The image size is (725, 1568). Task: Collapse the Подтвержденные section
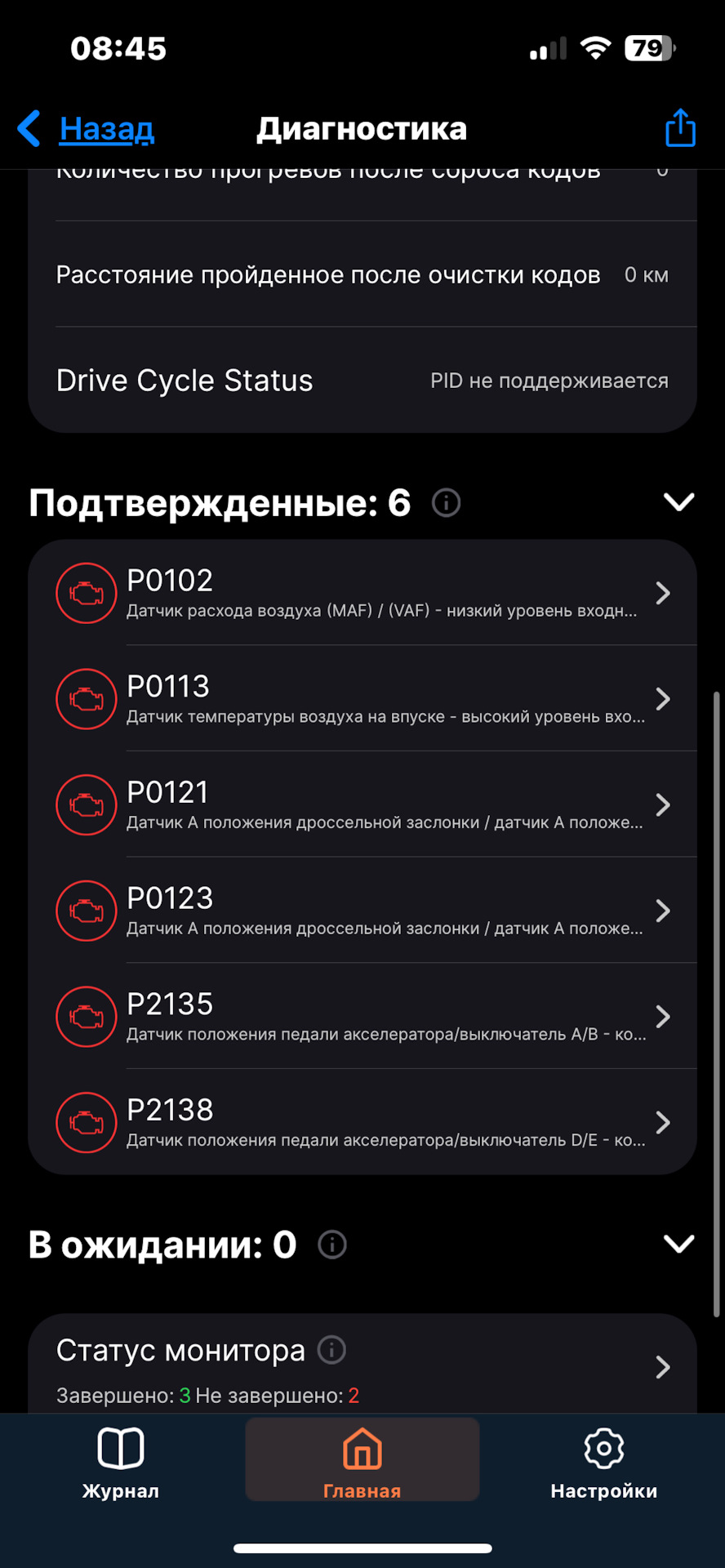click(678, 502)
